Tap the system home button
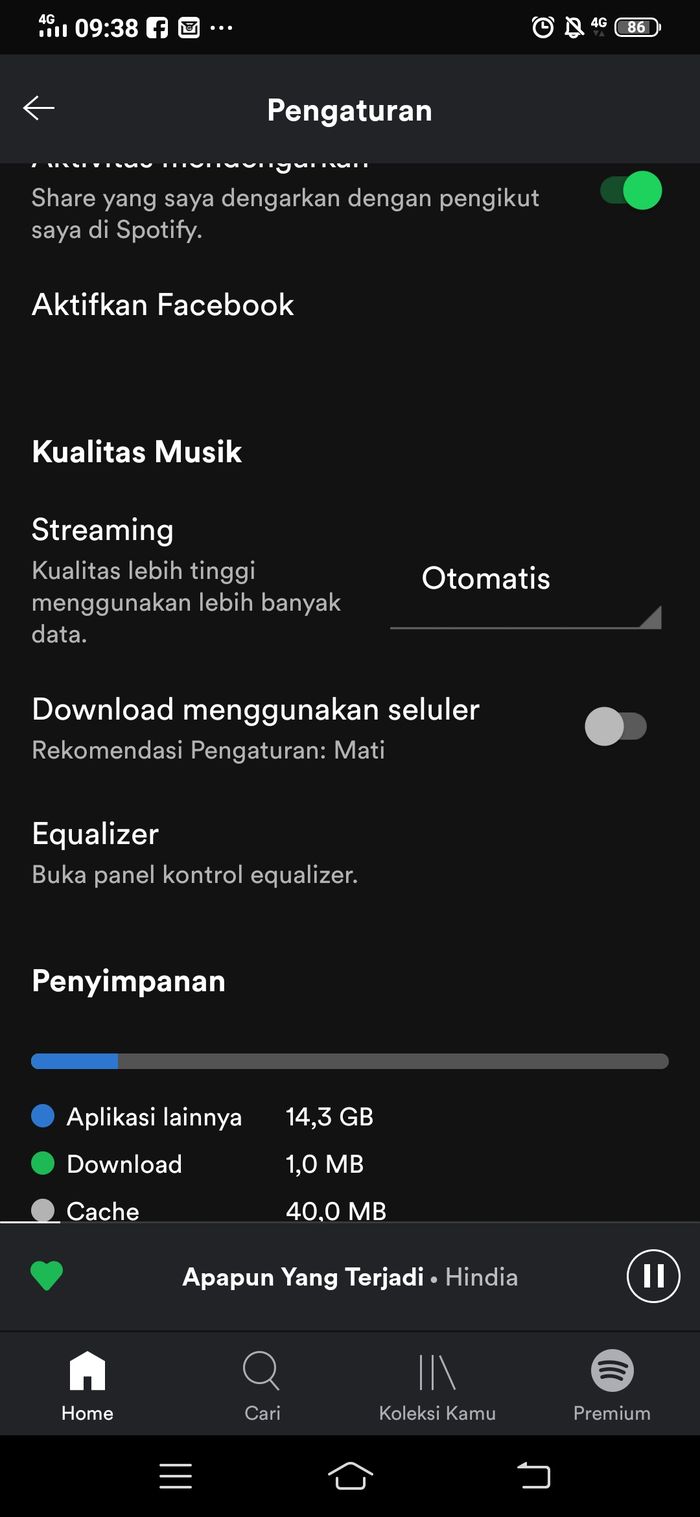The image size is (700, 1517). pyautogui.click(x=350, y=1476)
